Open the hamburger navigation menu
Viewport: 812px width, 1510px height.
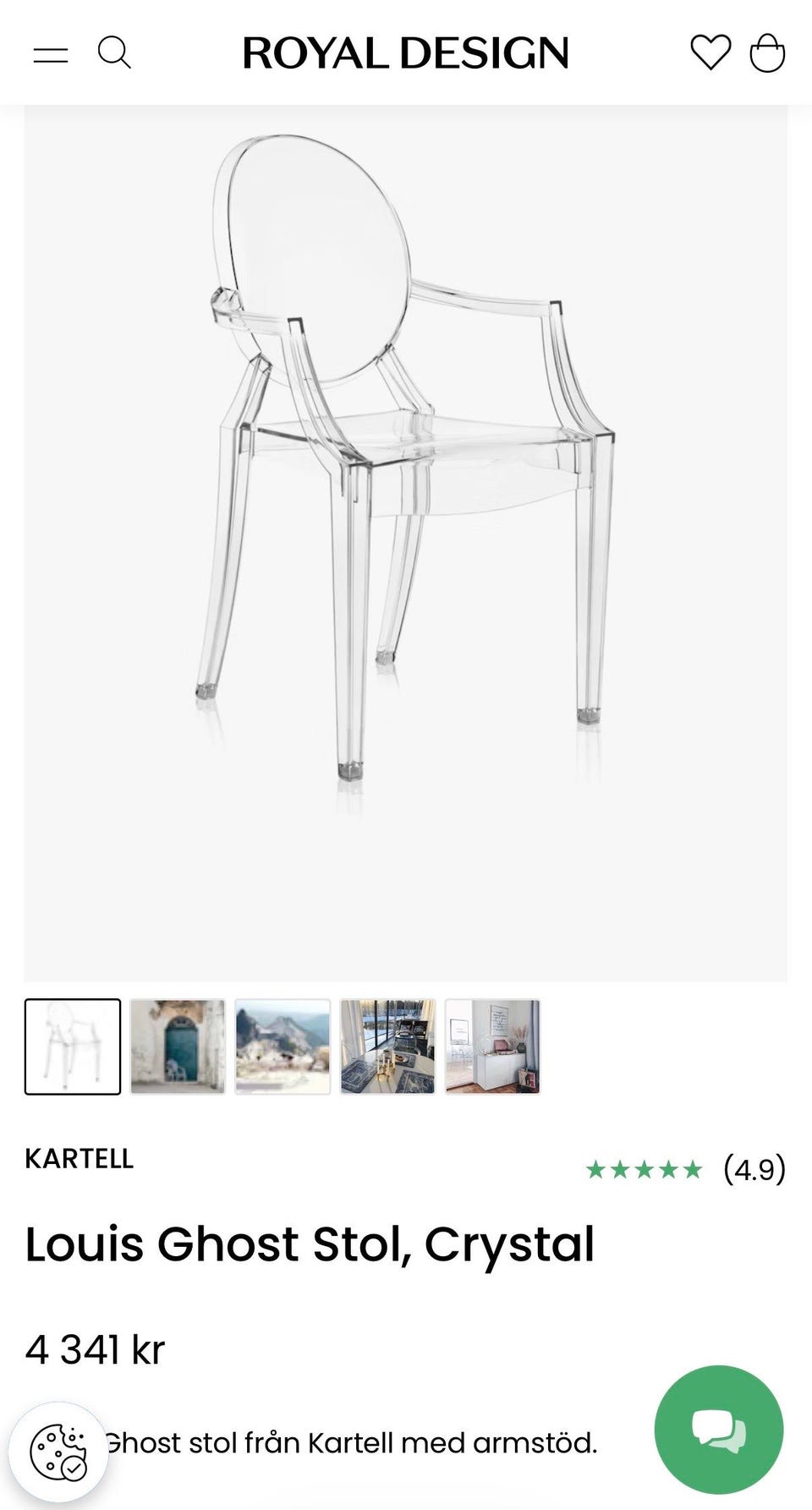click(51, 52)
